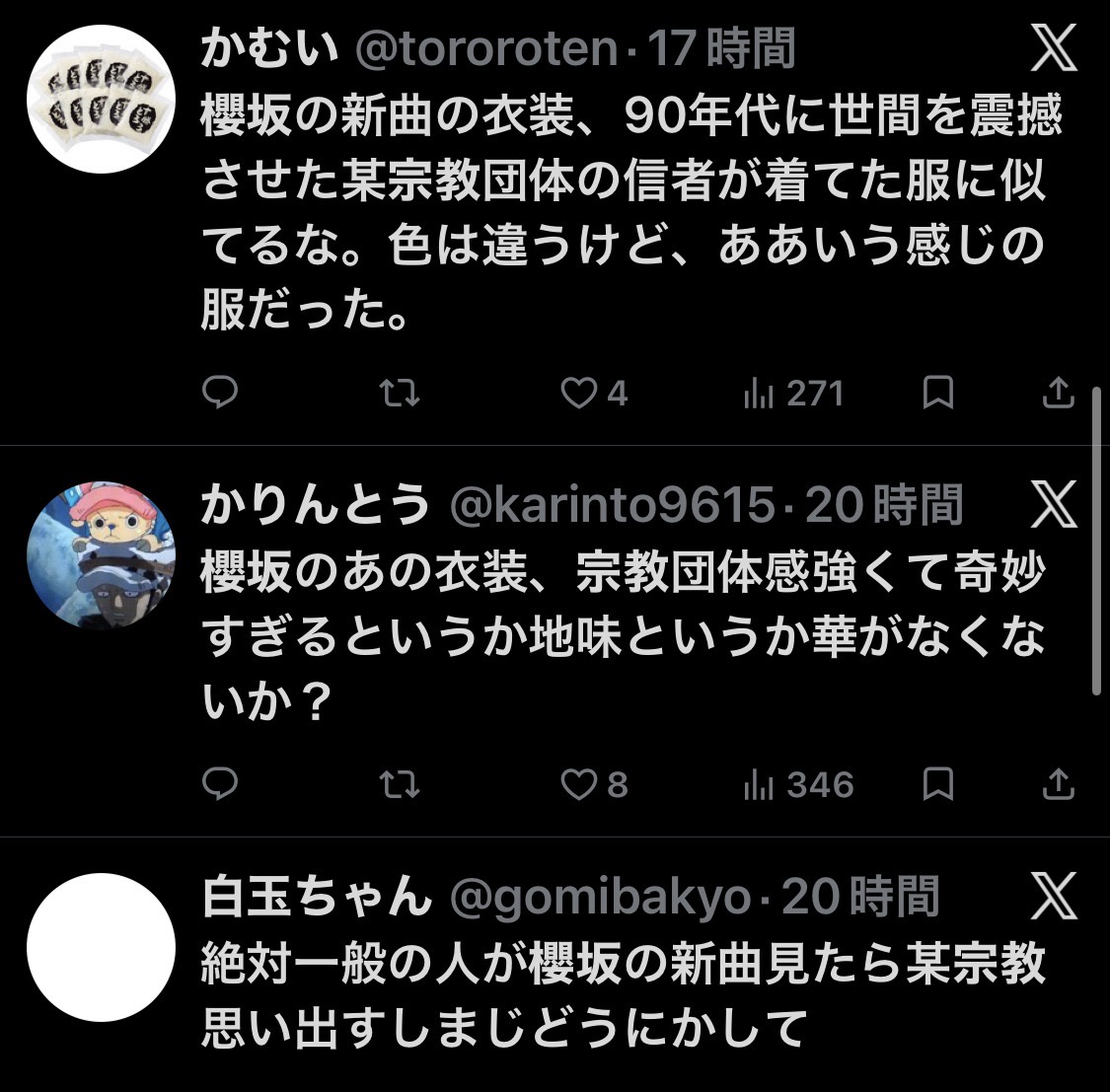Screen dimensions: 1110x1092
Task: Open the @karinto9615 handle link
Action: (612, 506)
